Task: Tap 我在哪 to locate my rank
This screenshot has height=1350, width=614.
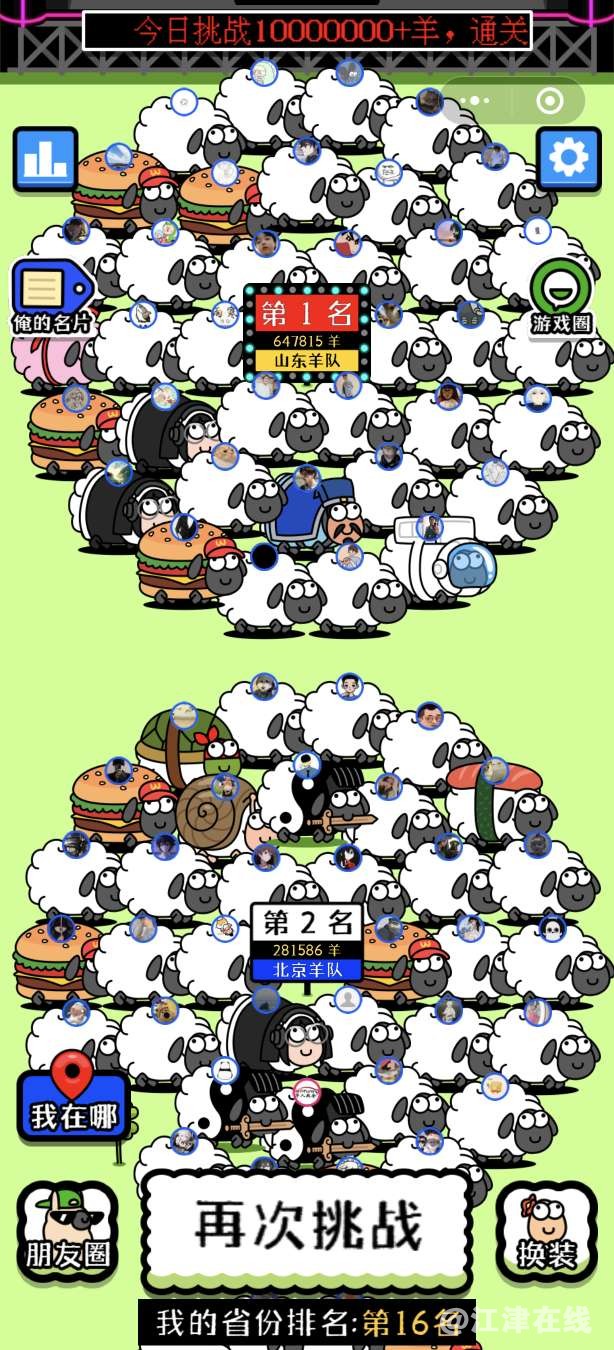Action: (73, 1106)
